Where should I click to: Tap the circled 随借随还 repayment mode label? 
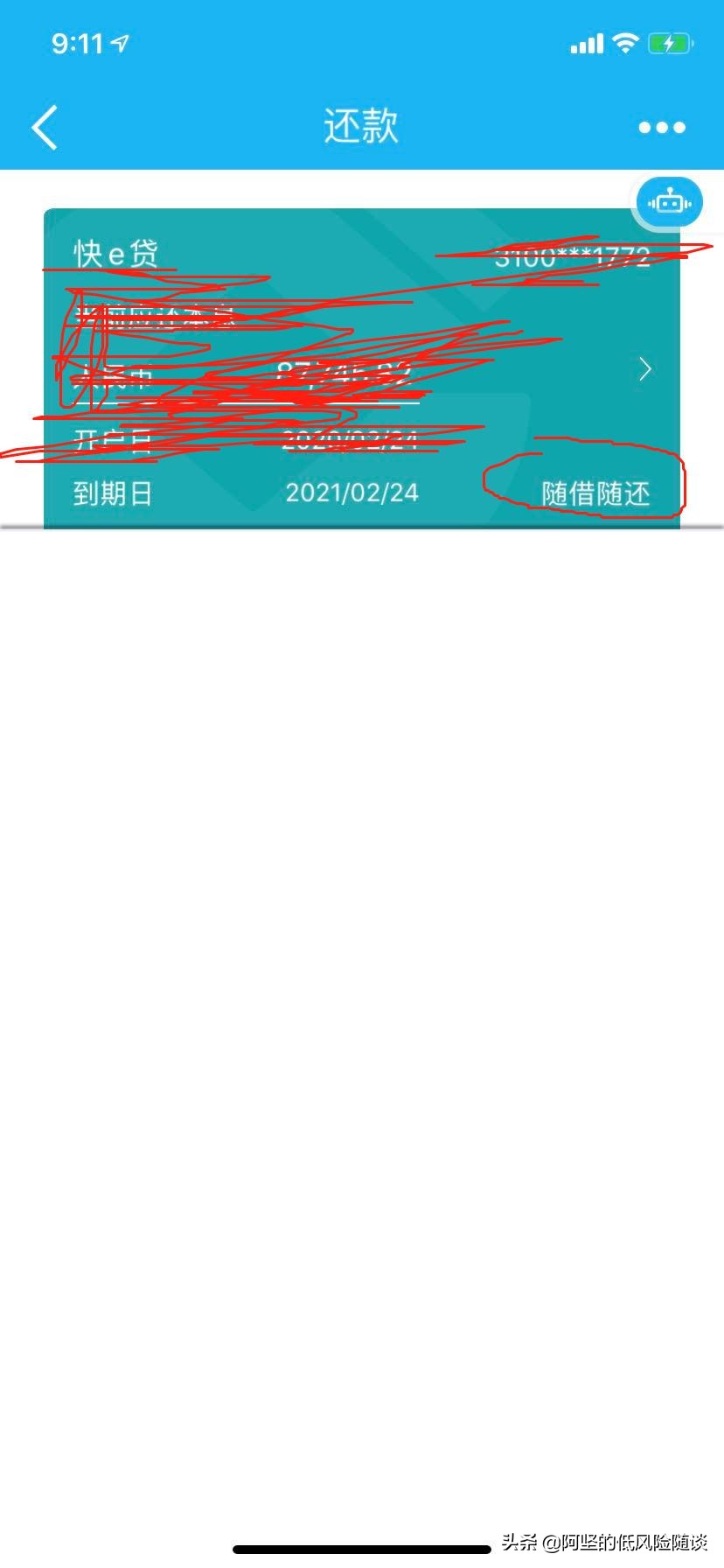click(x=596, y=493)
